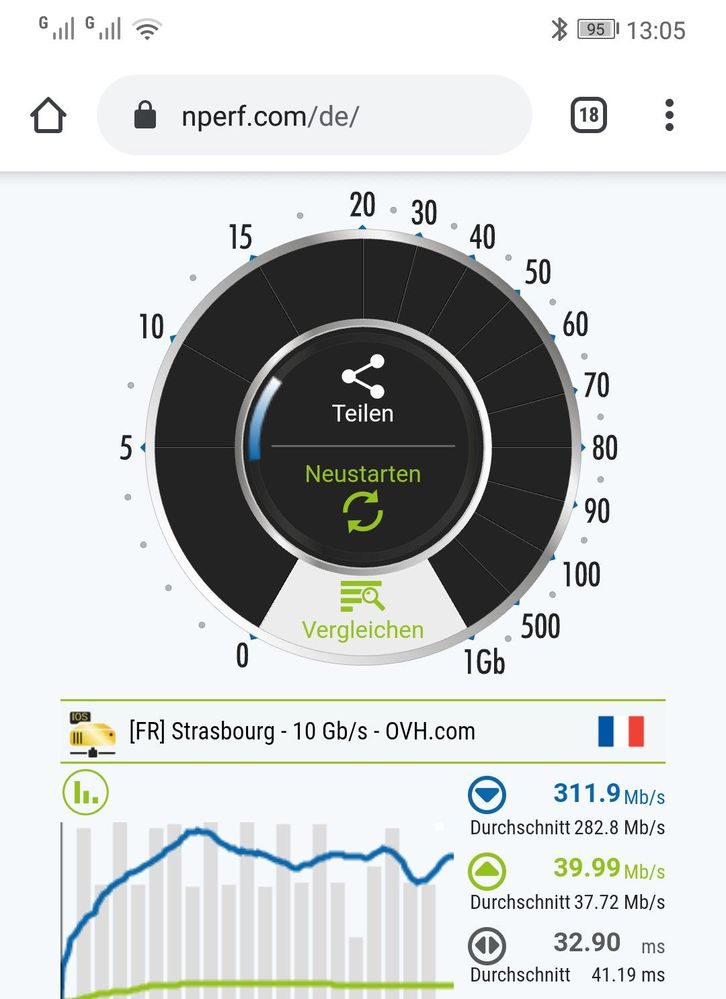Go to the browser home page

coord(48,116)
